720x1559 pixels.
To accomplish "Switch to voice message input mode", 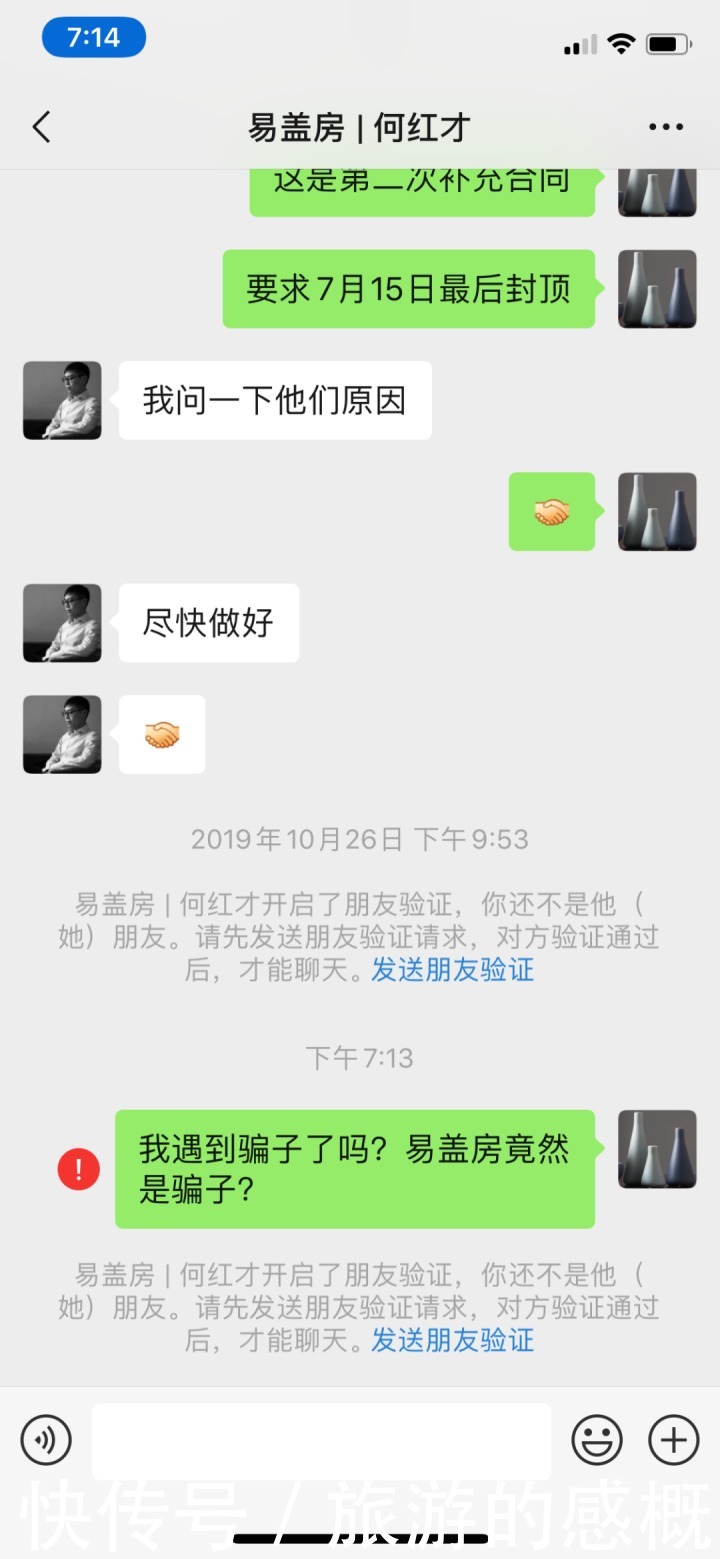I will [45, 1439].
